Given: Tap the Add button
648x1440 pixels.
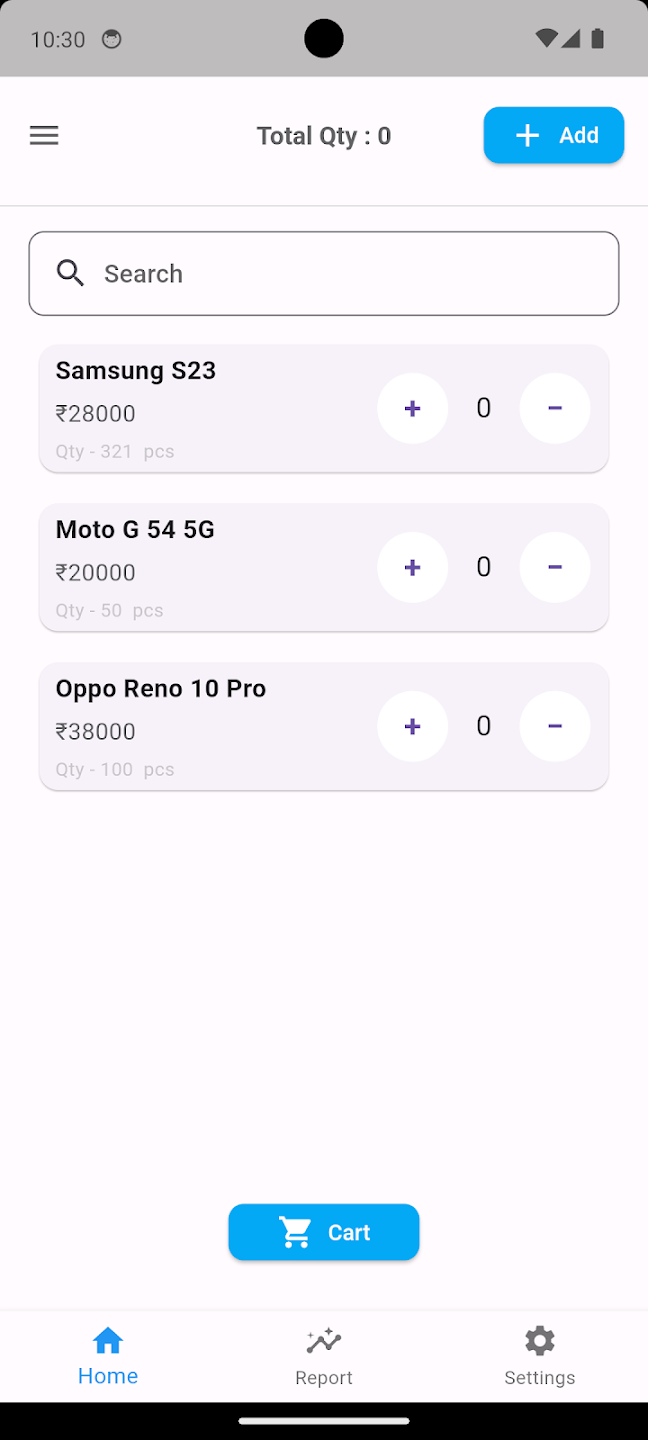Looking at the screenshot, I should (x=554, y=135).
